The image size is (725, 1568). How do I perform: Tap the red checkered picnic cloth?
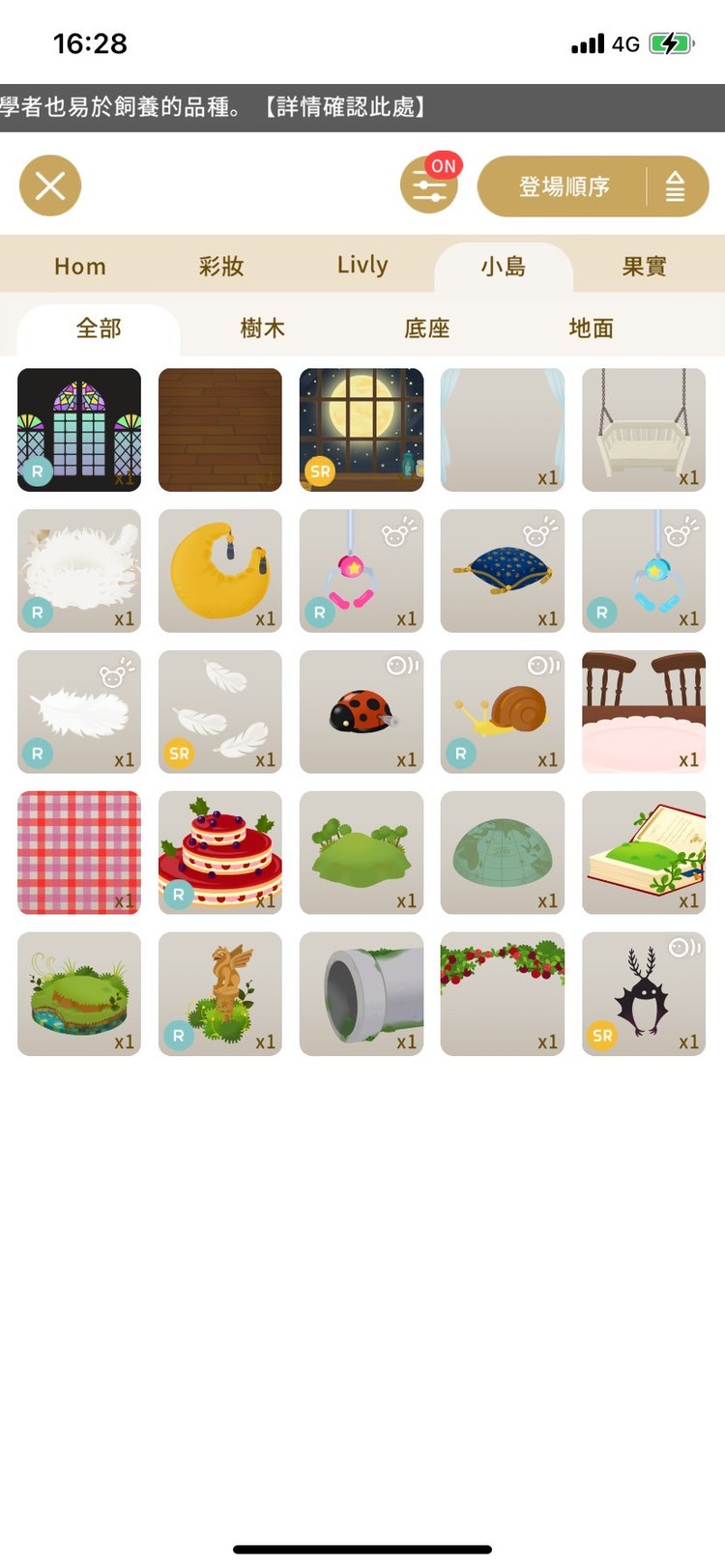coord(79,853)
